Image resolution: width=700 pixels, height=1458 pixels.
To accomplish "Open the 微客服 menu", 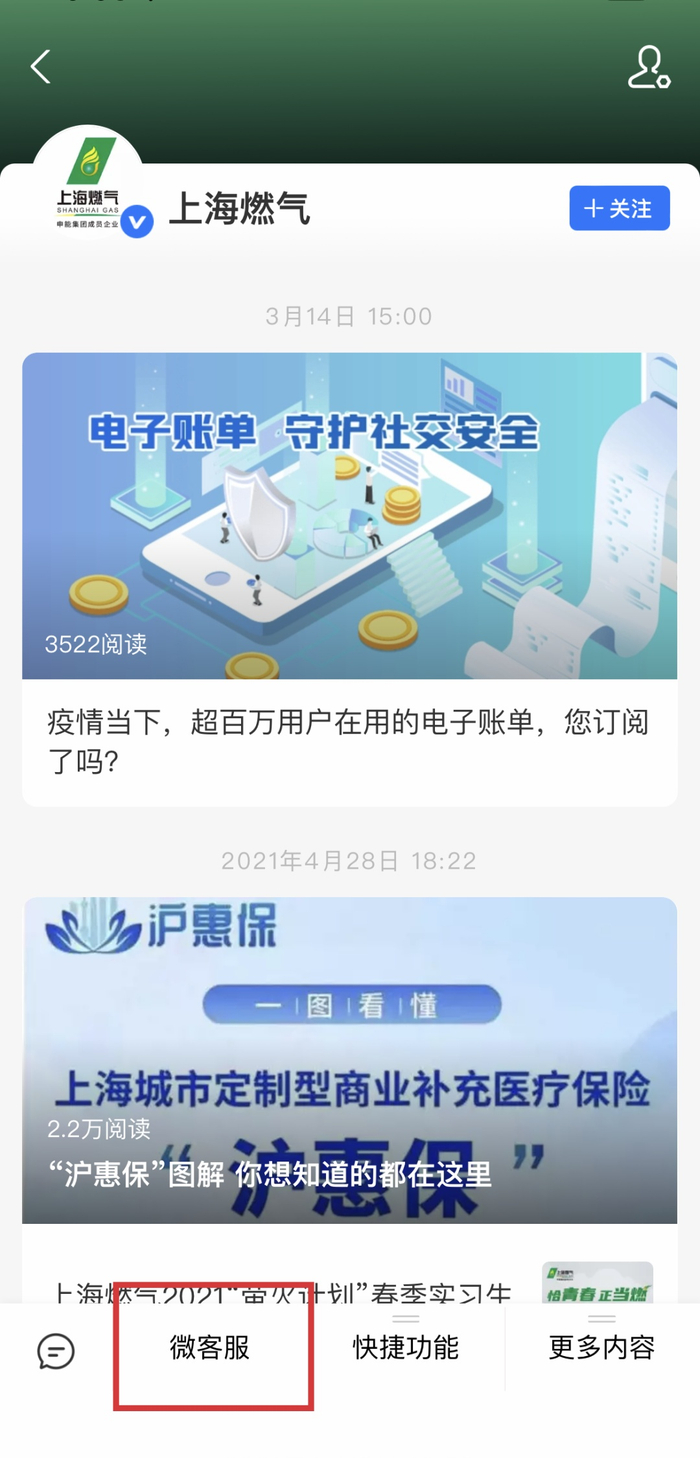I will [x=209, y=1348].
